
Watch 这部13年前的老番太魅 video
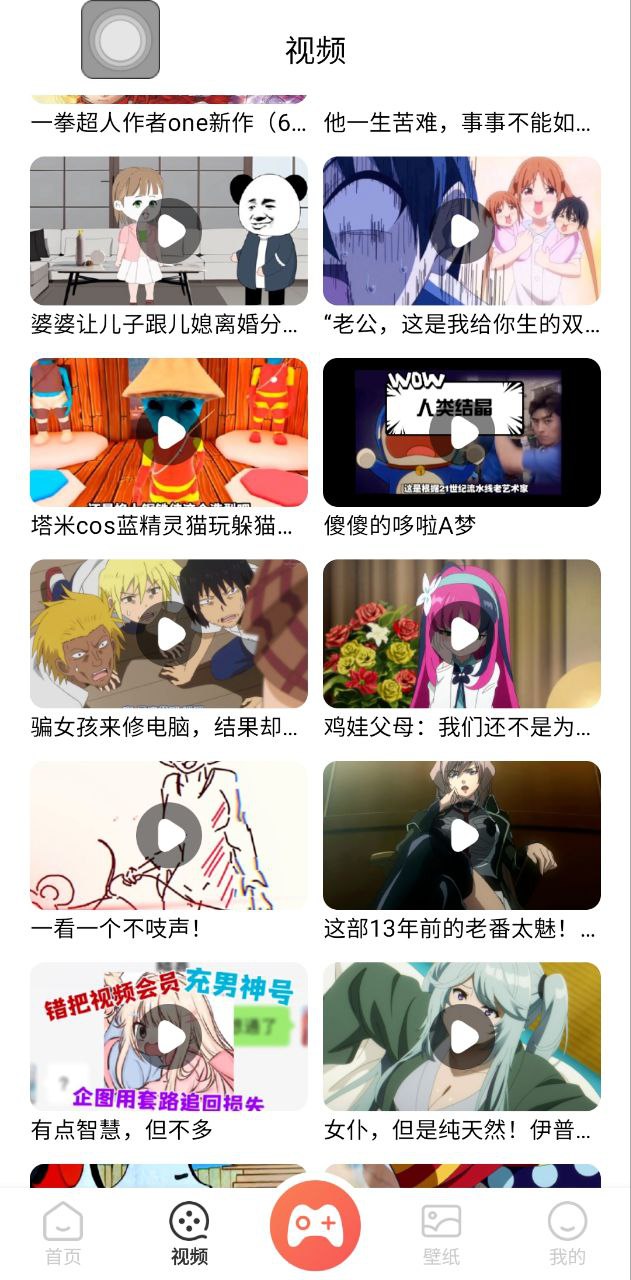click(x=462, y=835)
